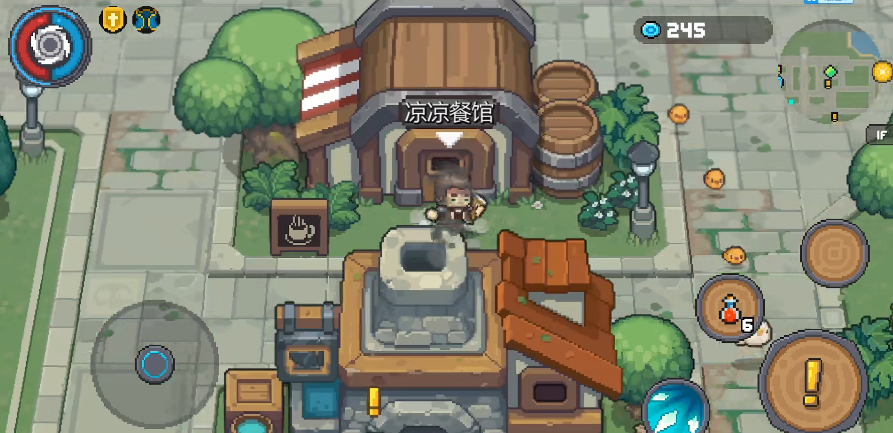This screenshot has width=893, height=433.
Task: Tap the exclamation interact button
Action: pyautogui.click(x=812, y=381)
